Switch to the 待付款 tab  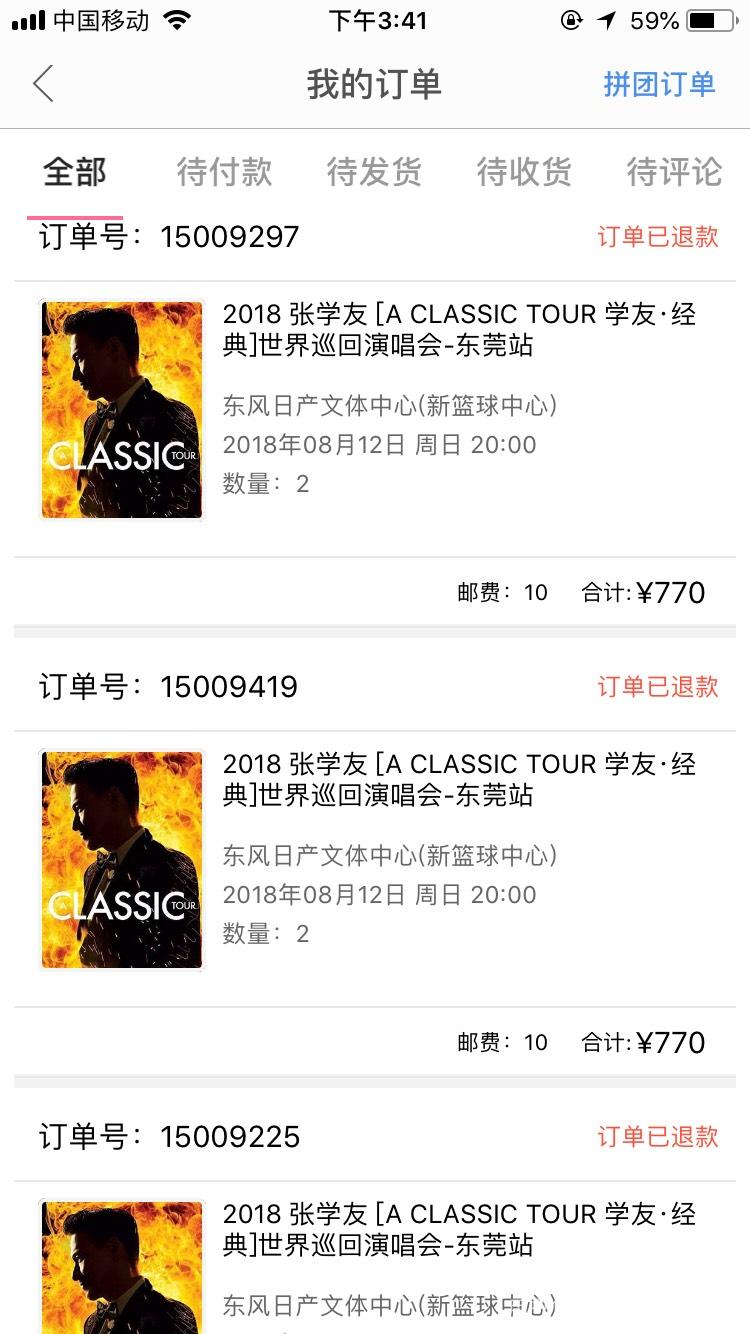(224, 172)
